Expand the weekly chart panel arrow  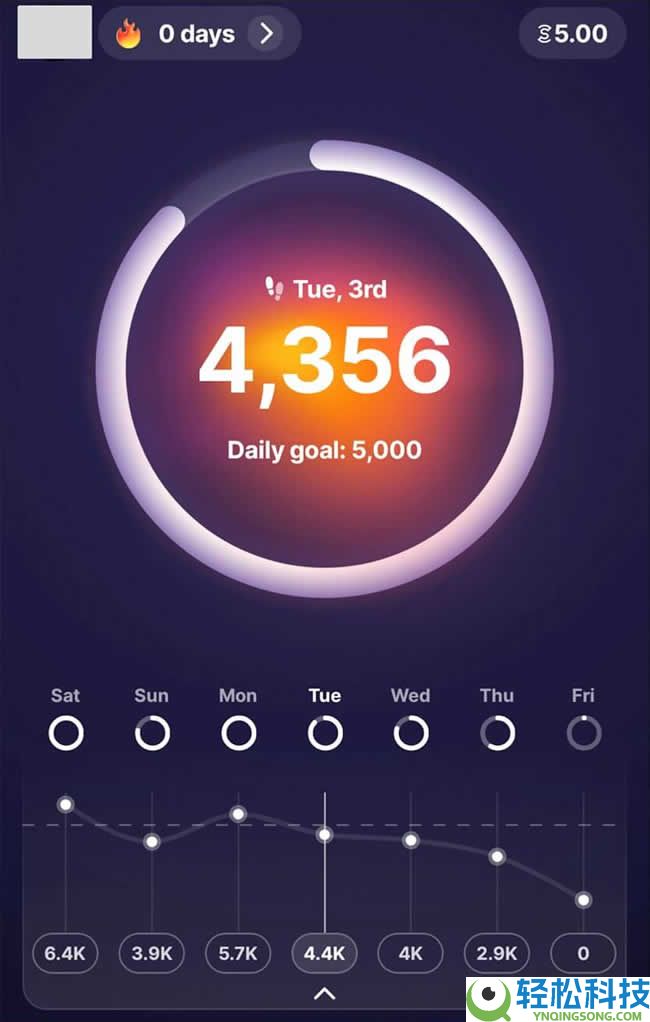click(x=324, y=993)
